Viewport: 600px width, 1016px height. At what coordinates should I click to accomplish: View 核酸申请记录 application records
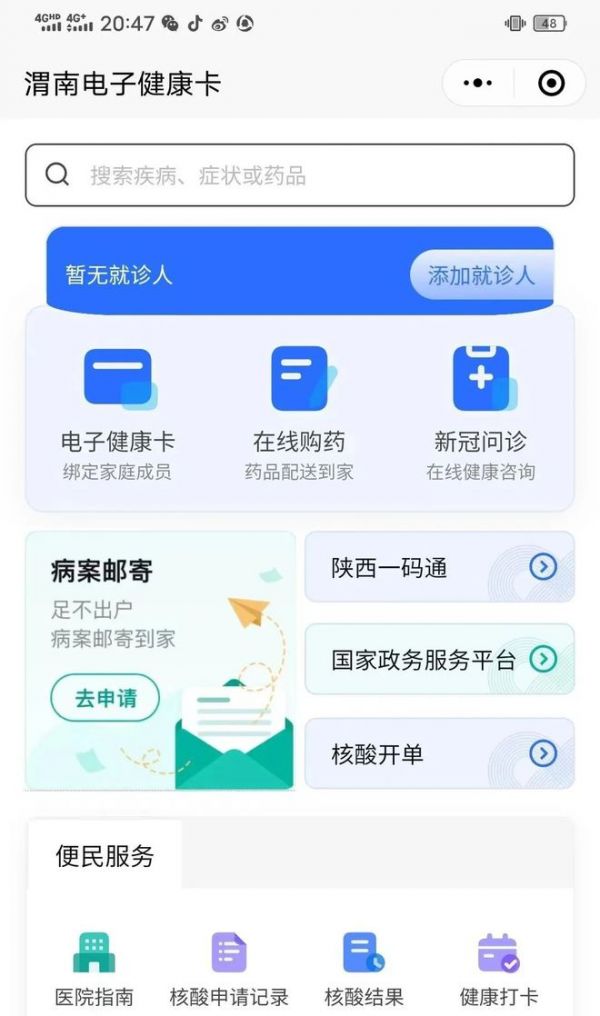coord(229,968)
